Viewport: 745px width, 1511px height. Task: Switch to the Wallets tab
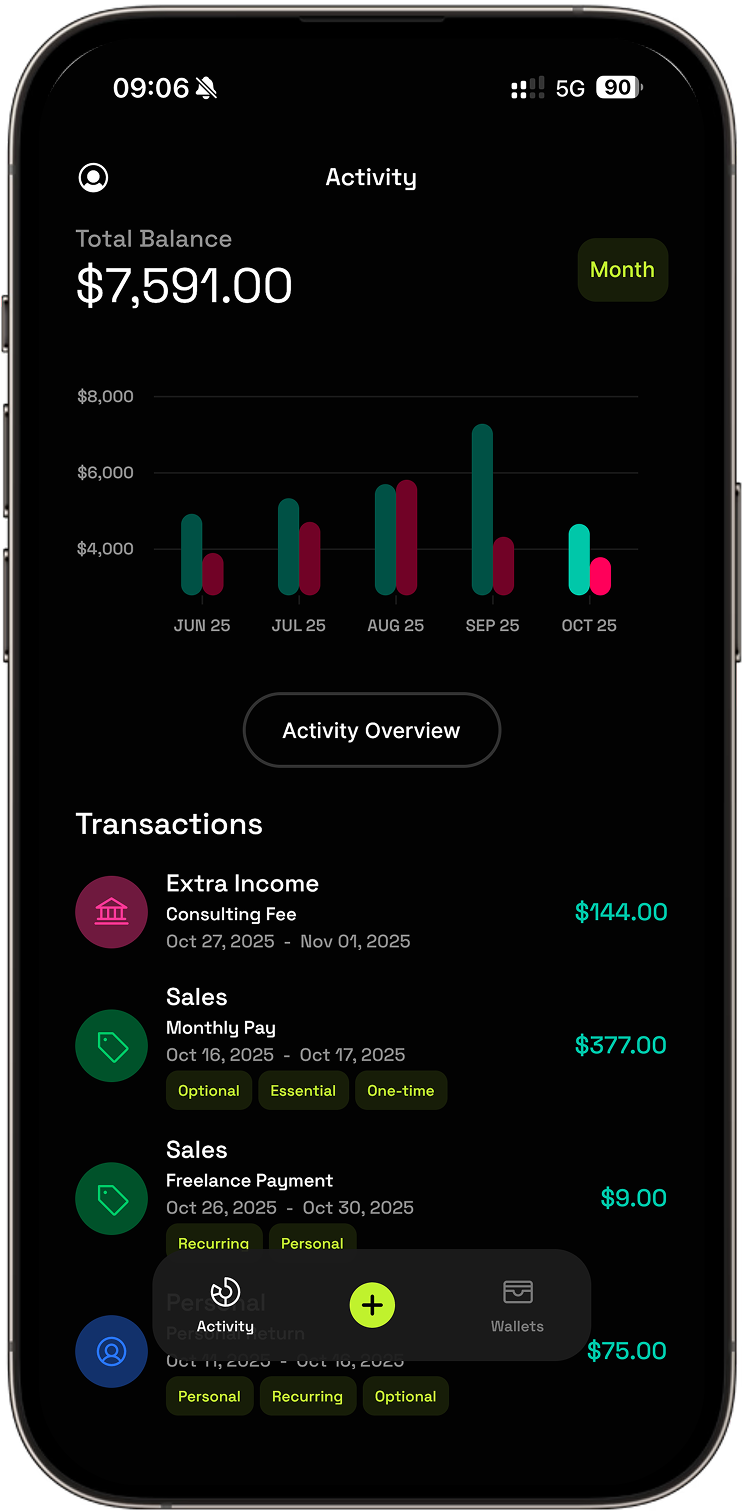pos(517,1305)
